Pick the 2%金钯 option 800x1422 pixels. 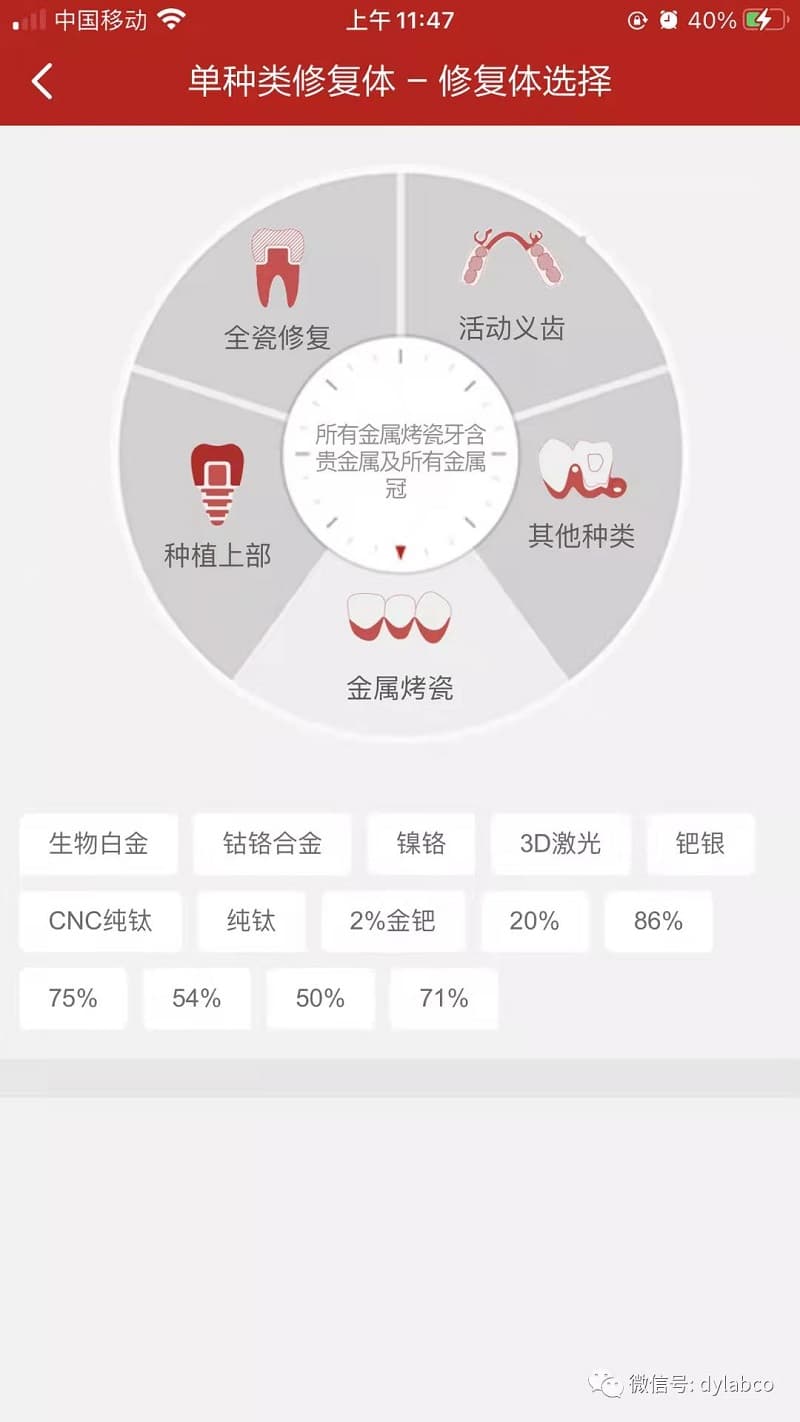click(393, 921)
